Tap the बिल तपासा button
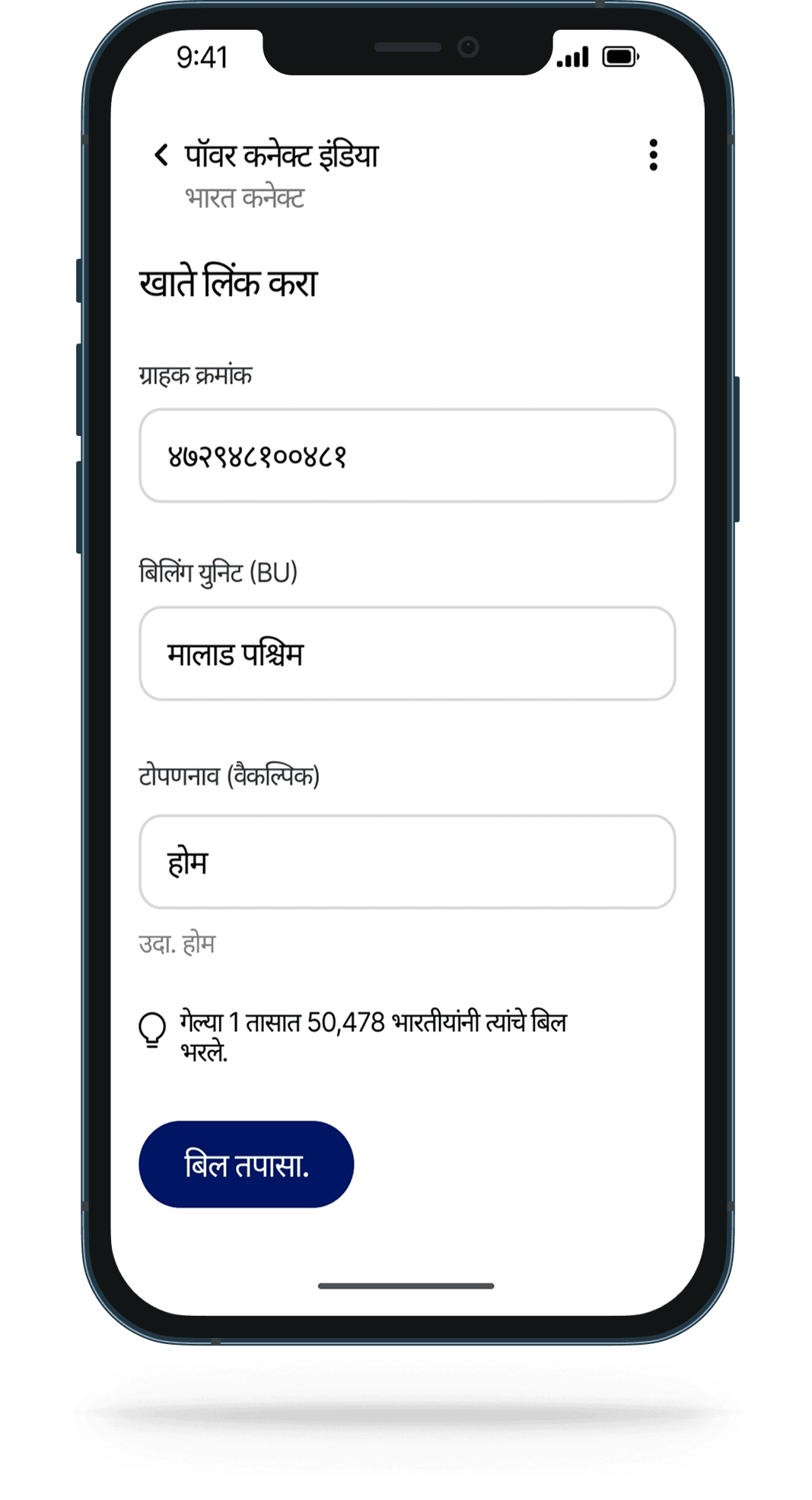This screenshot has width=812, height=1500. tap(247, 1164)
